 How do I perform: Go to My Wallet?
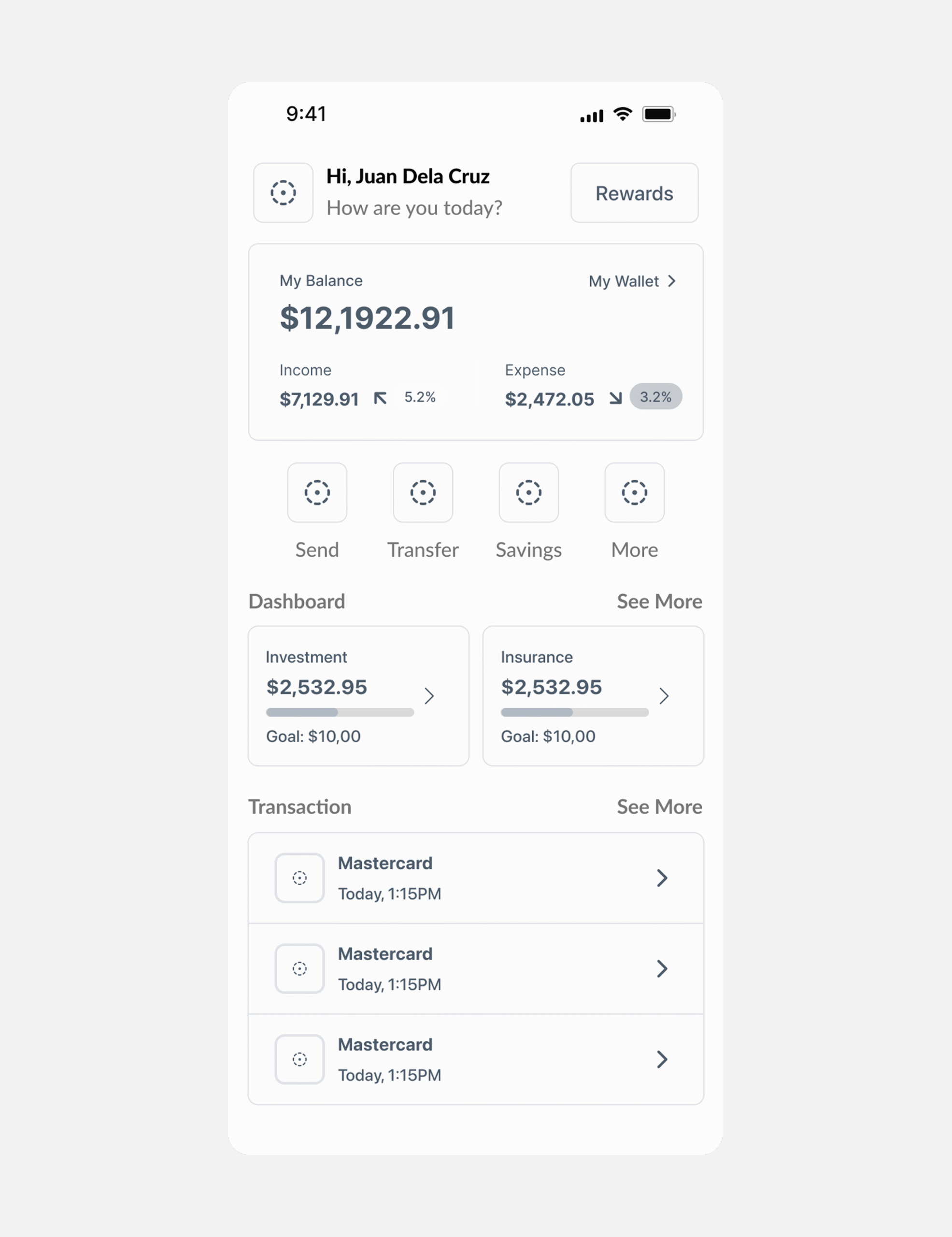pyautogui.click(x=632, y=282)
